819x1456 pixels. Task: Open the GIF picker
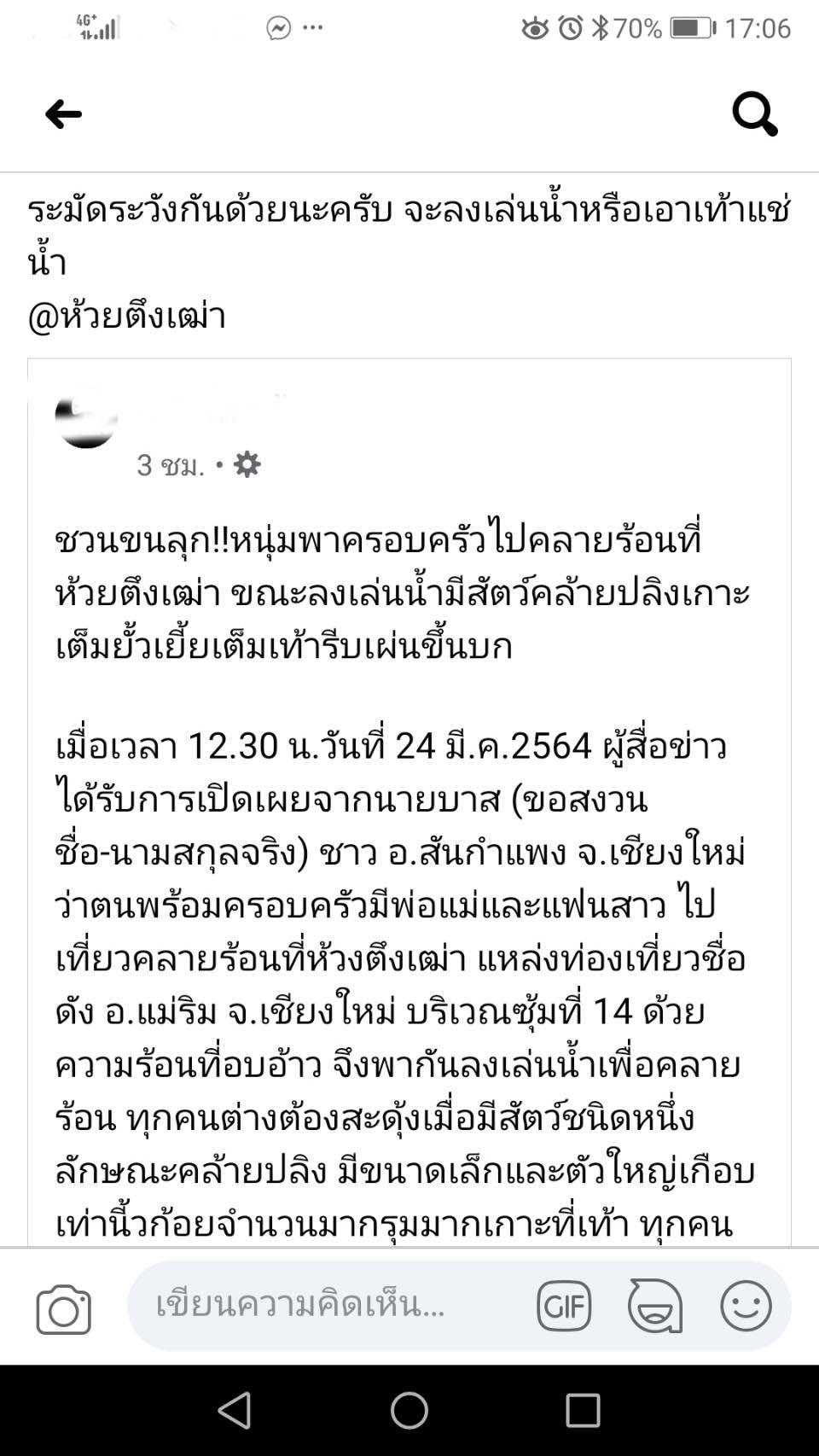[564, 1306]
